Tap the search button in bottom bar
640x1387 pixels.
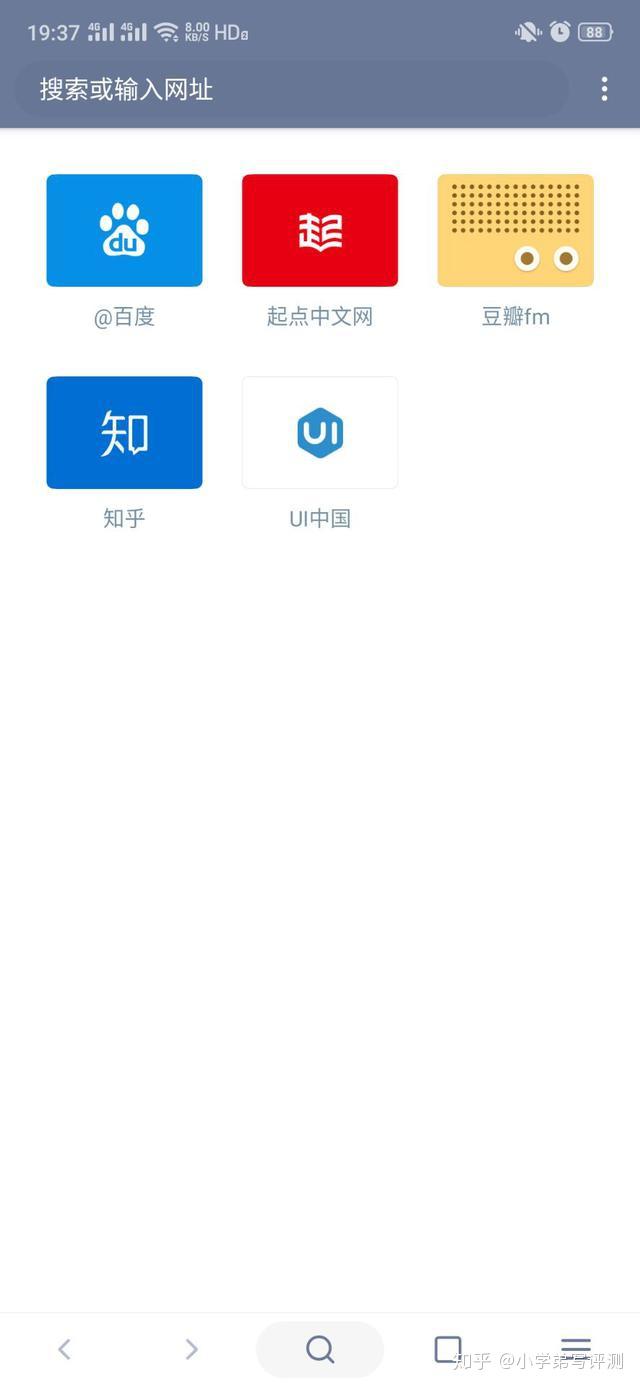[320, 1350]
